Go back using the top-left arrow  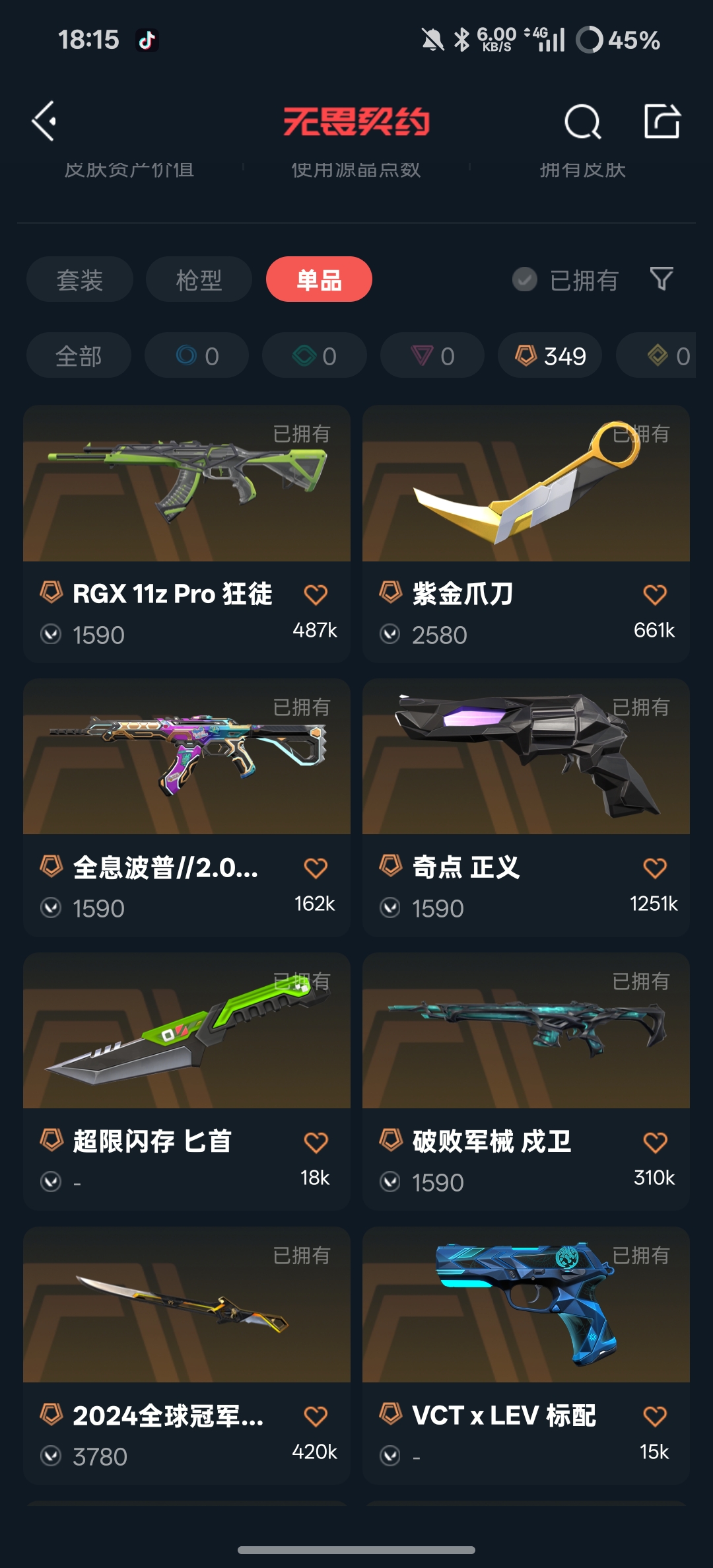pyautogui.click(x=44, y=122)
